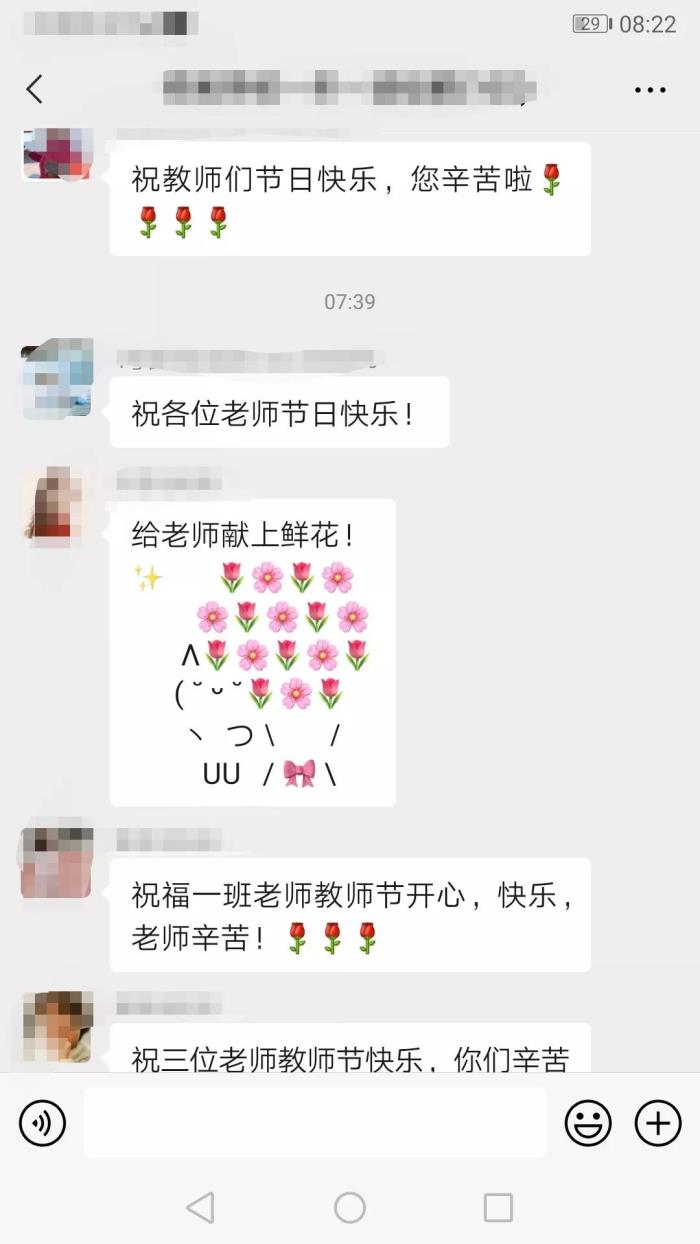Viewport: 700px width, 1244px height.
Task: Open the system recent apps view
Action: coord(498,1207)
